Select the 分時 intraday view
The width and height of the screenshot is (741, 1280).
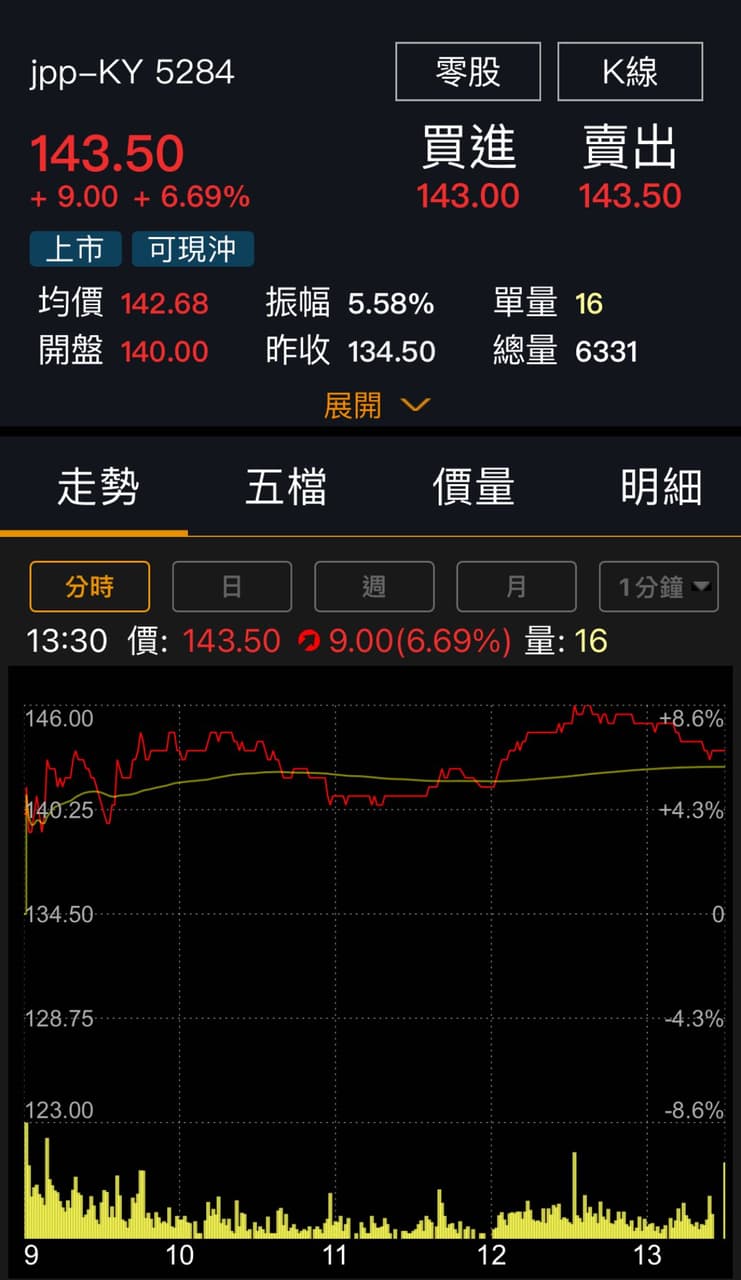(x=90, y=587)
